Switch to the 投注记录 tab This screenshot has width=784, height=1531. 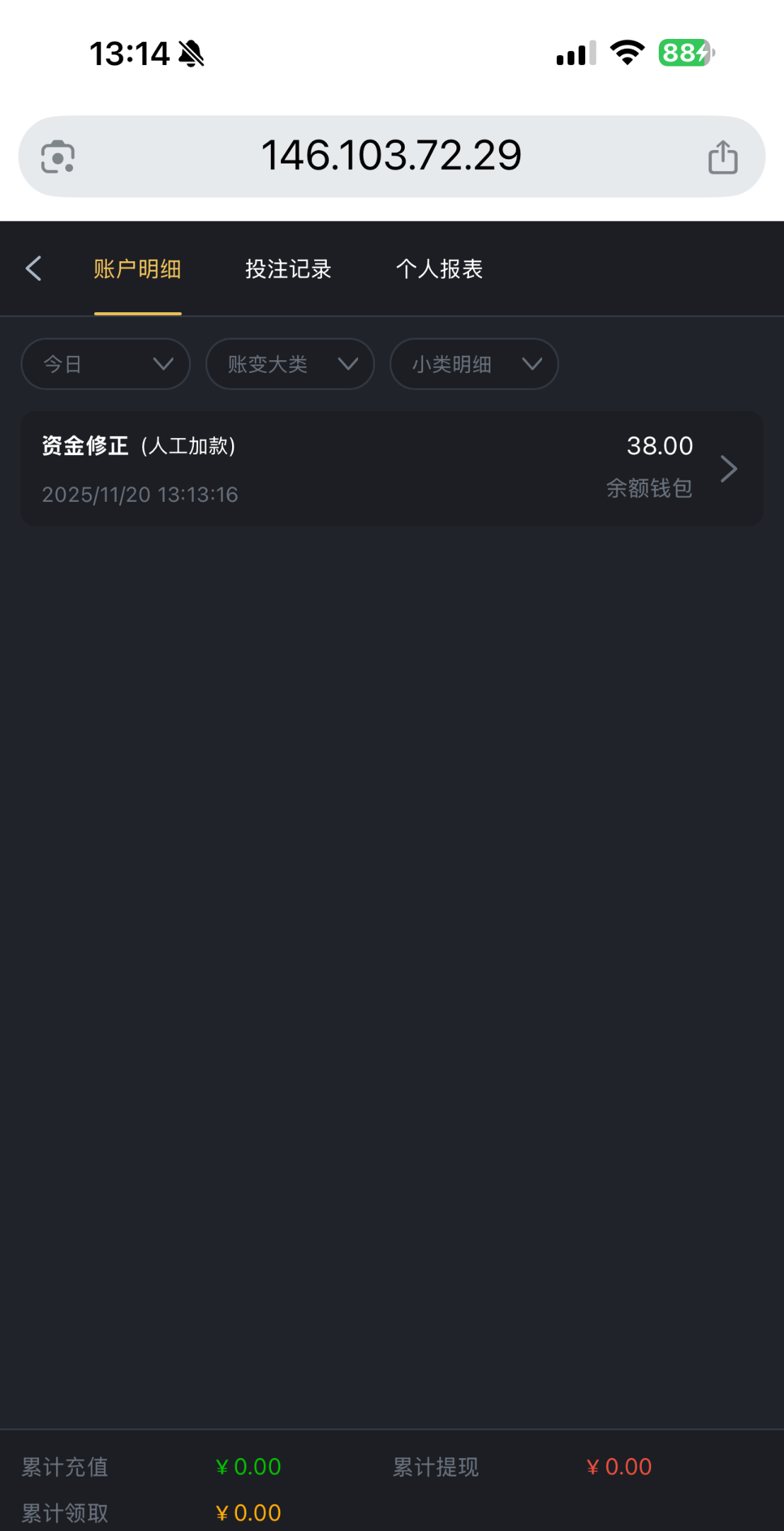click(x=288, y=269)
